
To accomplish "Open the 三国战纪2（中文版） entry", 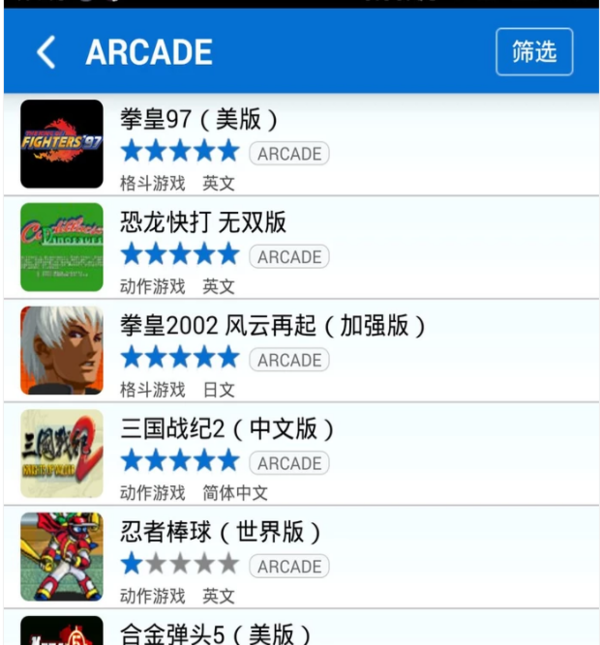I will (300, 455).
